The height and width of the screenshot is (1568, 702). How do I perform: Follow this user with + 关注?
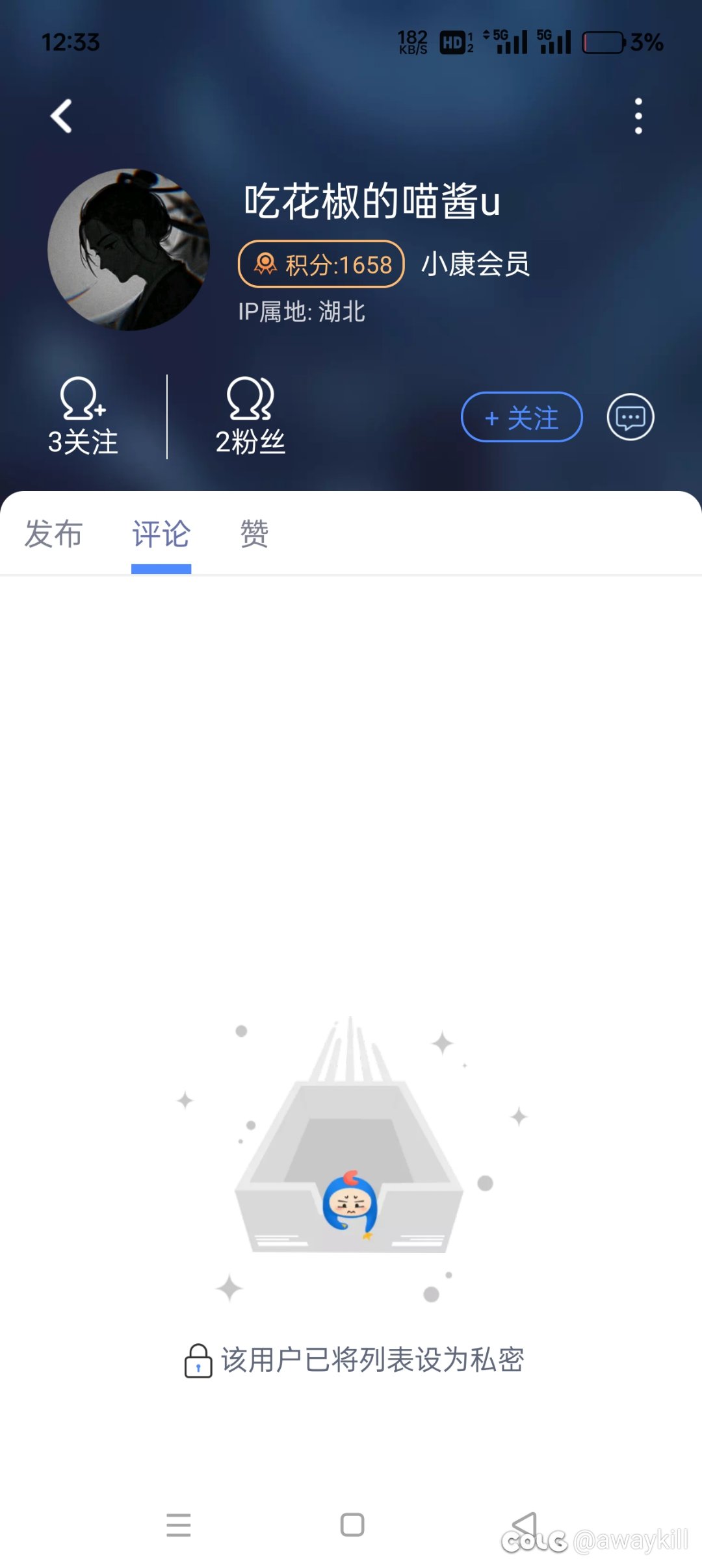[522, 417]
